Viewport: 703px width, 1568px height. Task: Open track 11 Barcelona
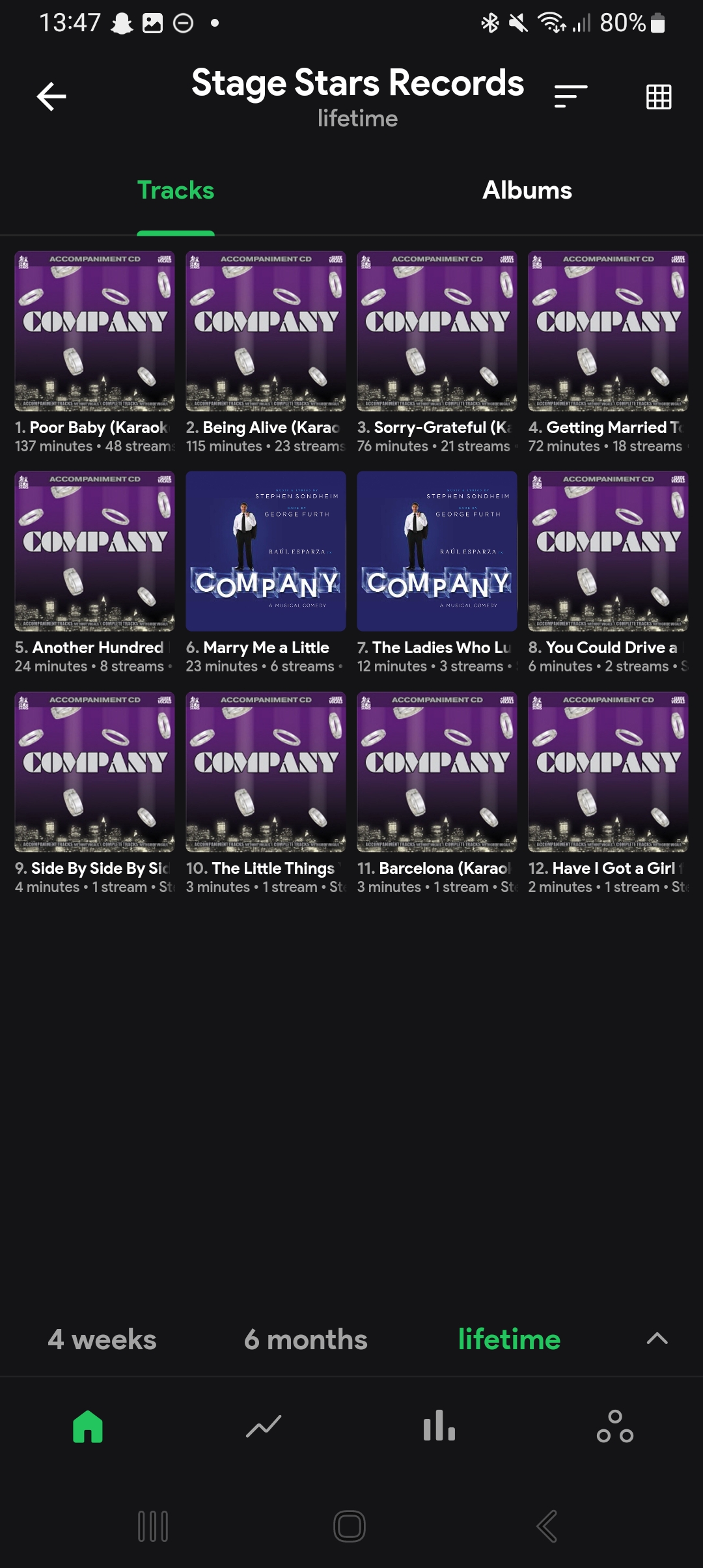coord(437,772)
